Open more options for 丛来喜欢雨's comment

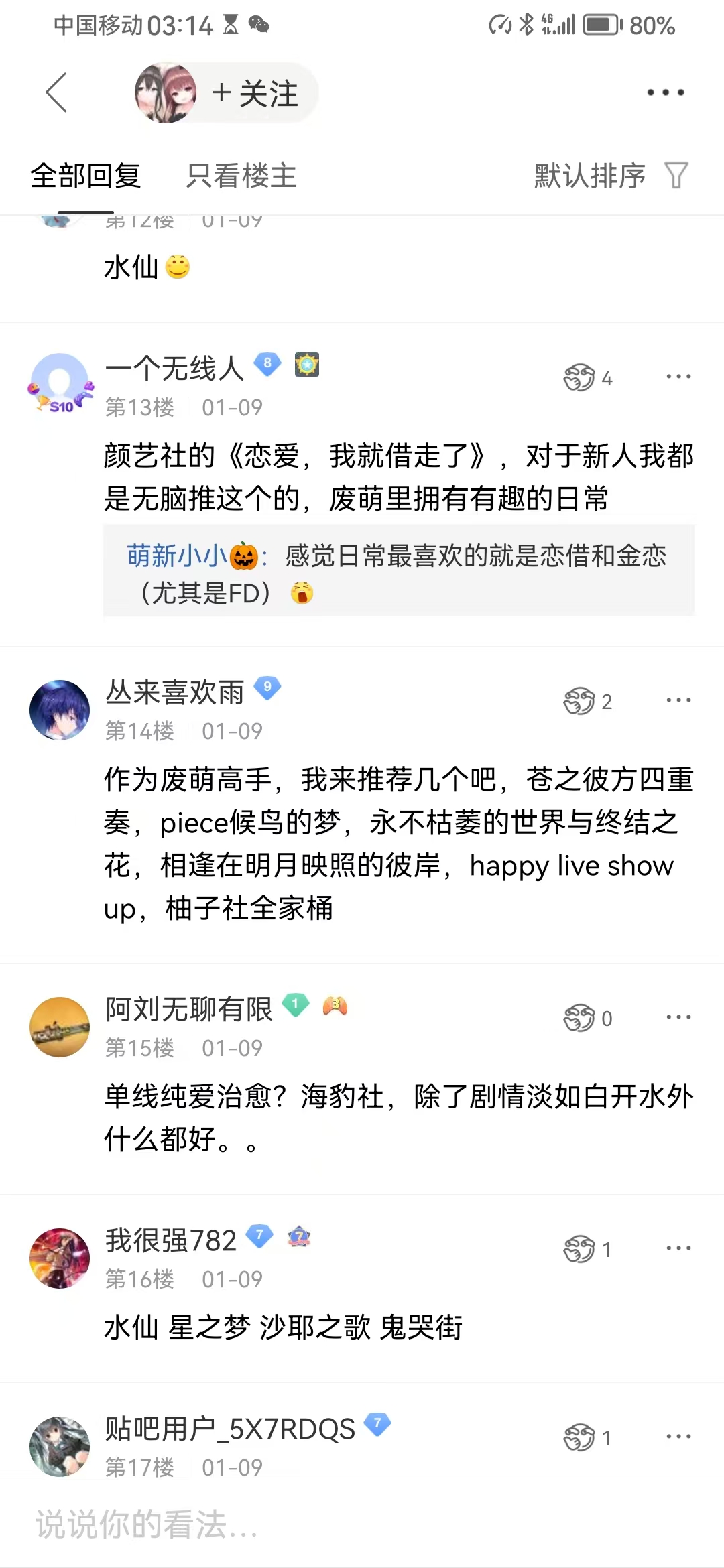pyautogui.click(x=678, y=700)
